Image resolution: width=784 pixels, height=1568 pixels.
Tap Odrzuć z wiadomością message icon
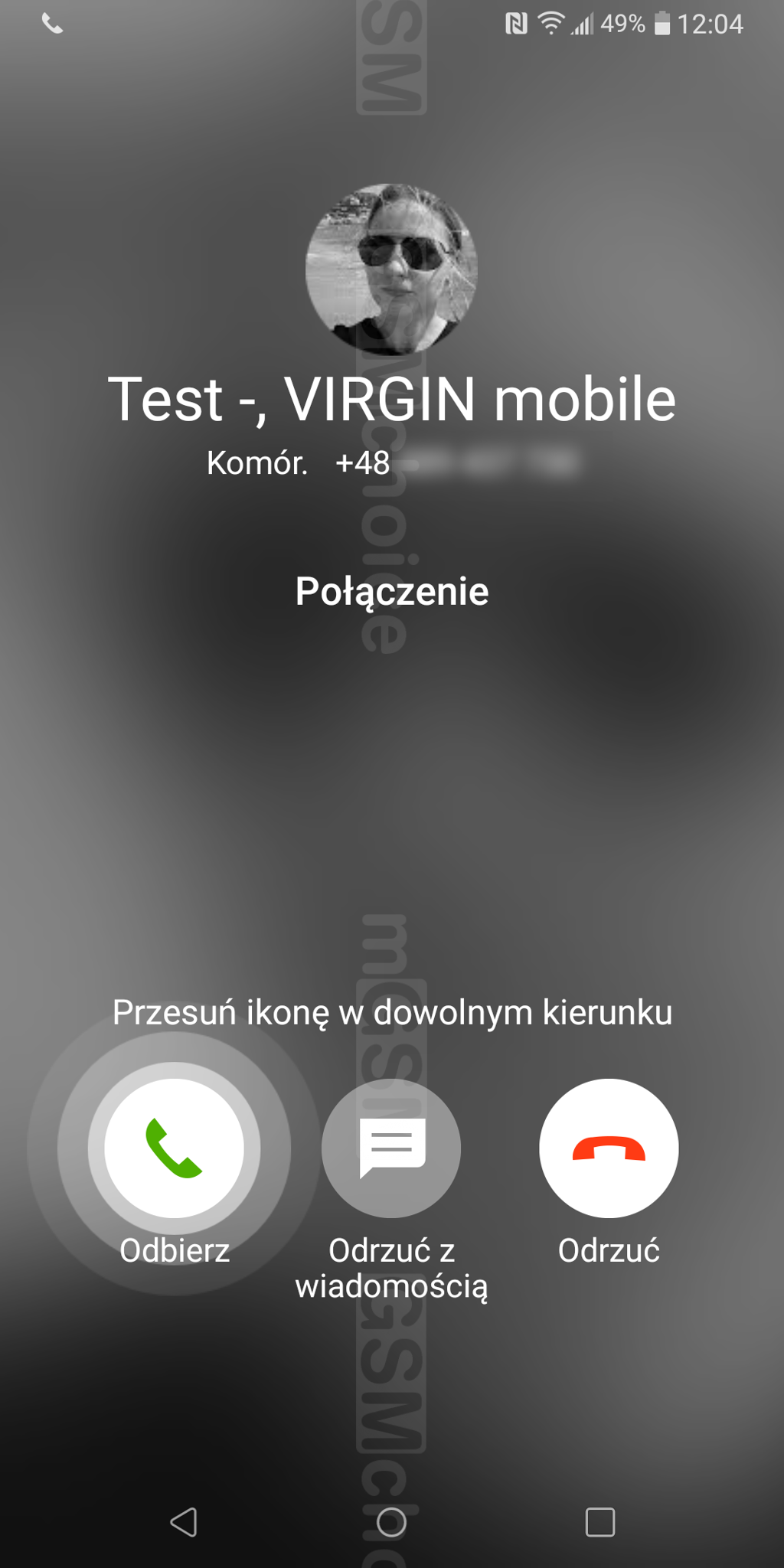[x=391, y=1148]
